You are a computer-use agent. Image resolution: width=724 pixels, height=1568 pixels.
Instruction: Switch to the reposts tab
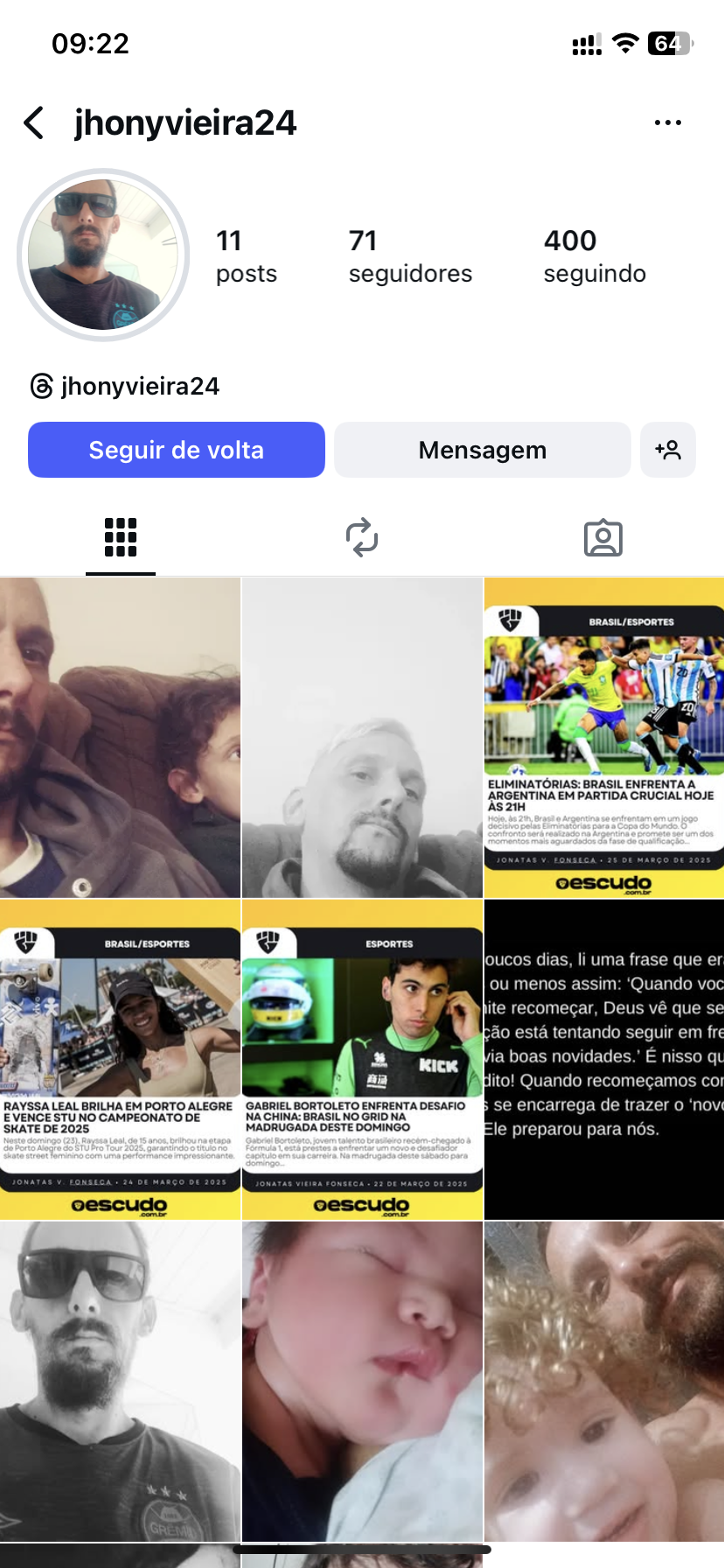pos(362,537)
